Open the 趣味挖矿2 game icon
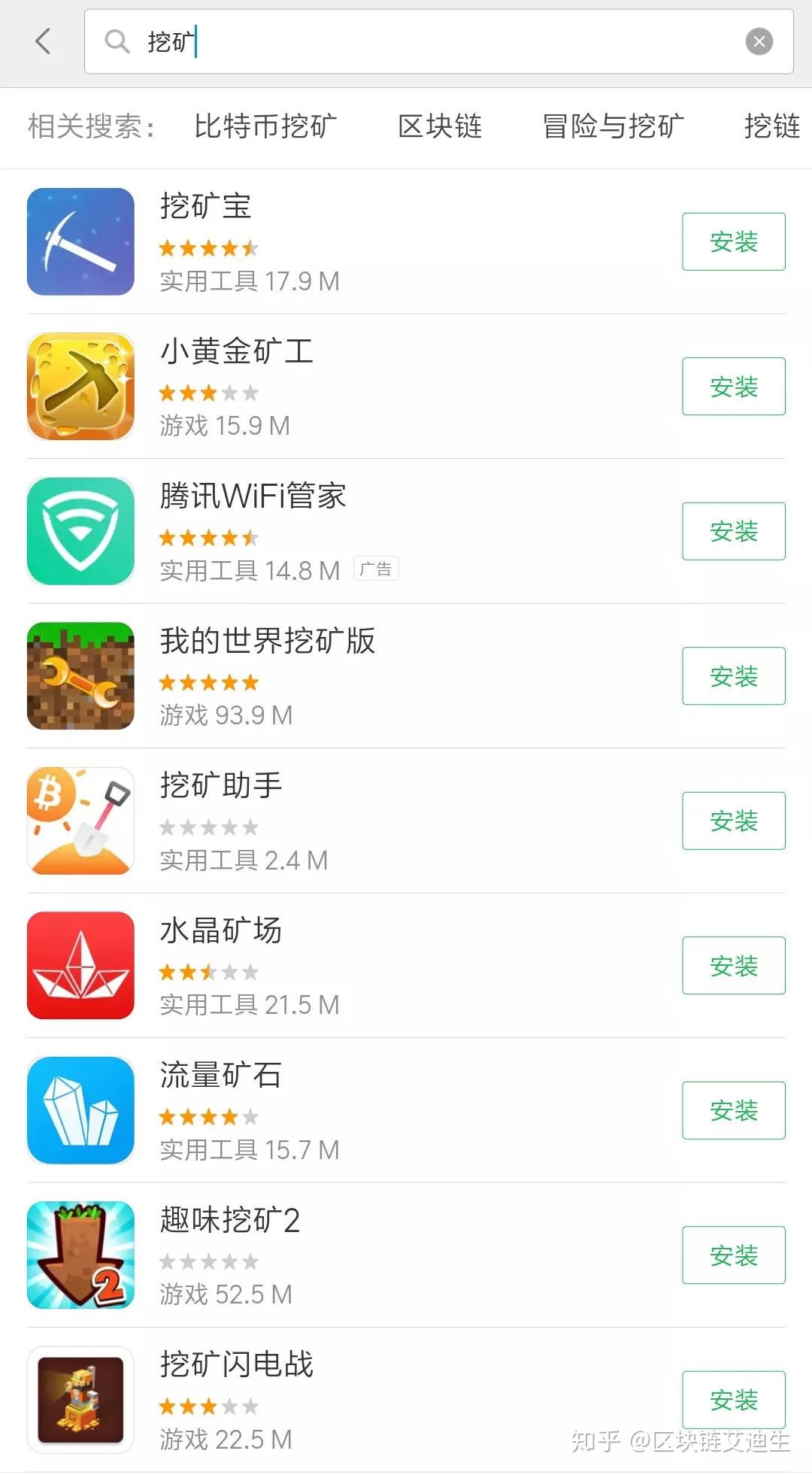 click(x=80, y=1255)
